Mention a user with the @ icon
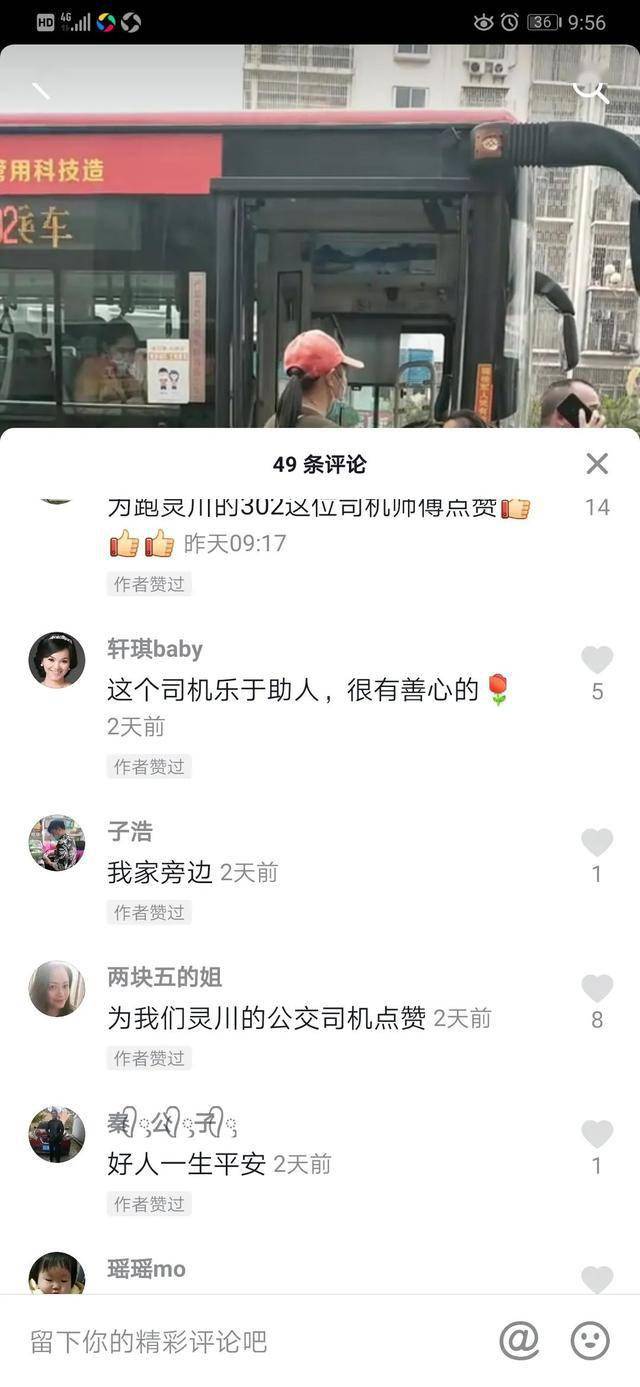Viewport: 640px width, 1387px height. pyautogui.click(x=519, y=1341)
